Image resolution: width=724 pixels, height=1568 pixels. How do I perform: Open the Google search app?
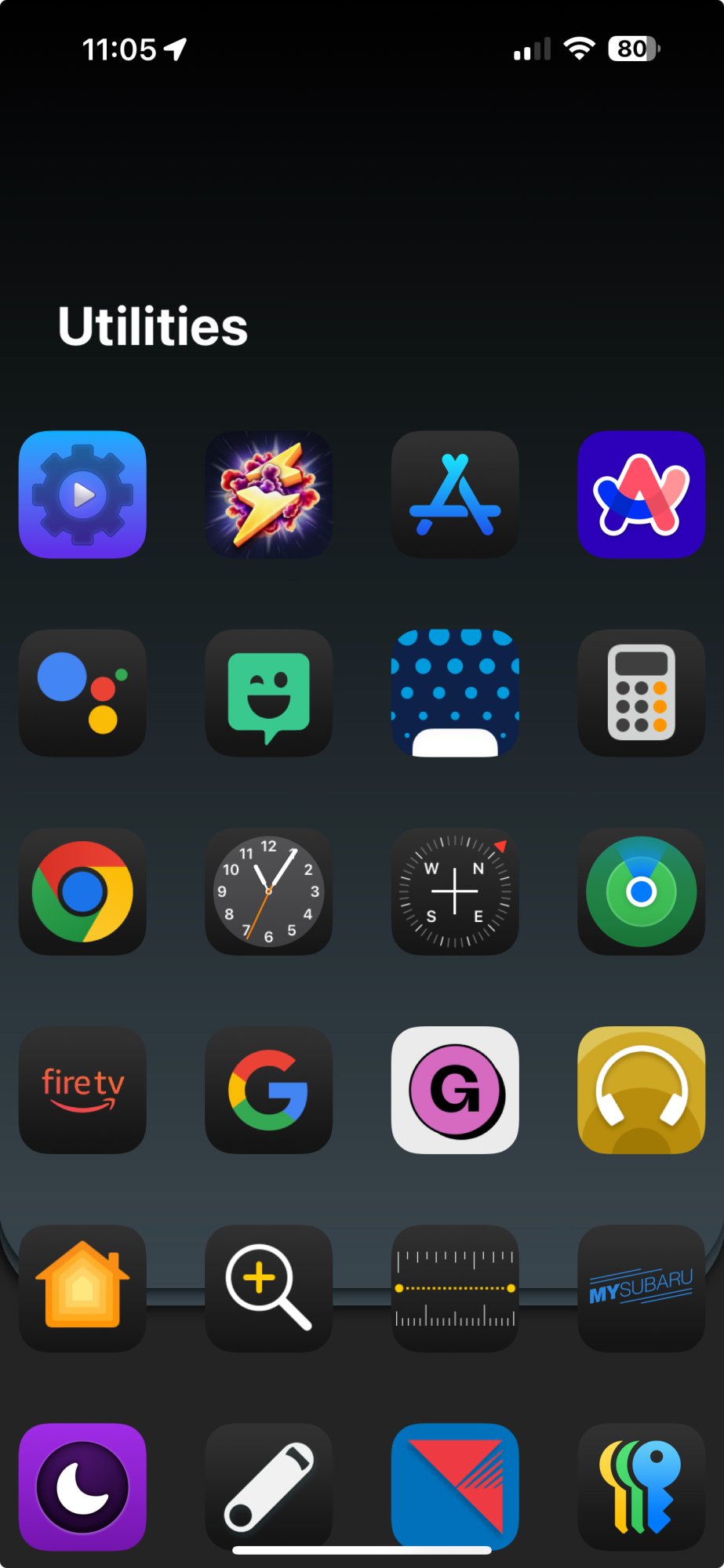click(x=268, y=1090)
